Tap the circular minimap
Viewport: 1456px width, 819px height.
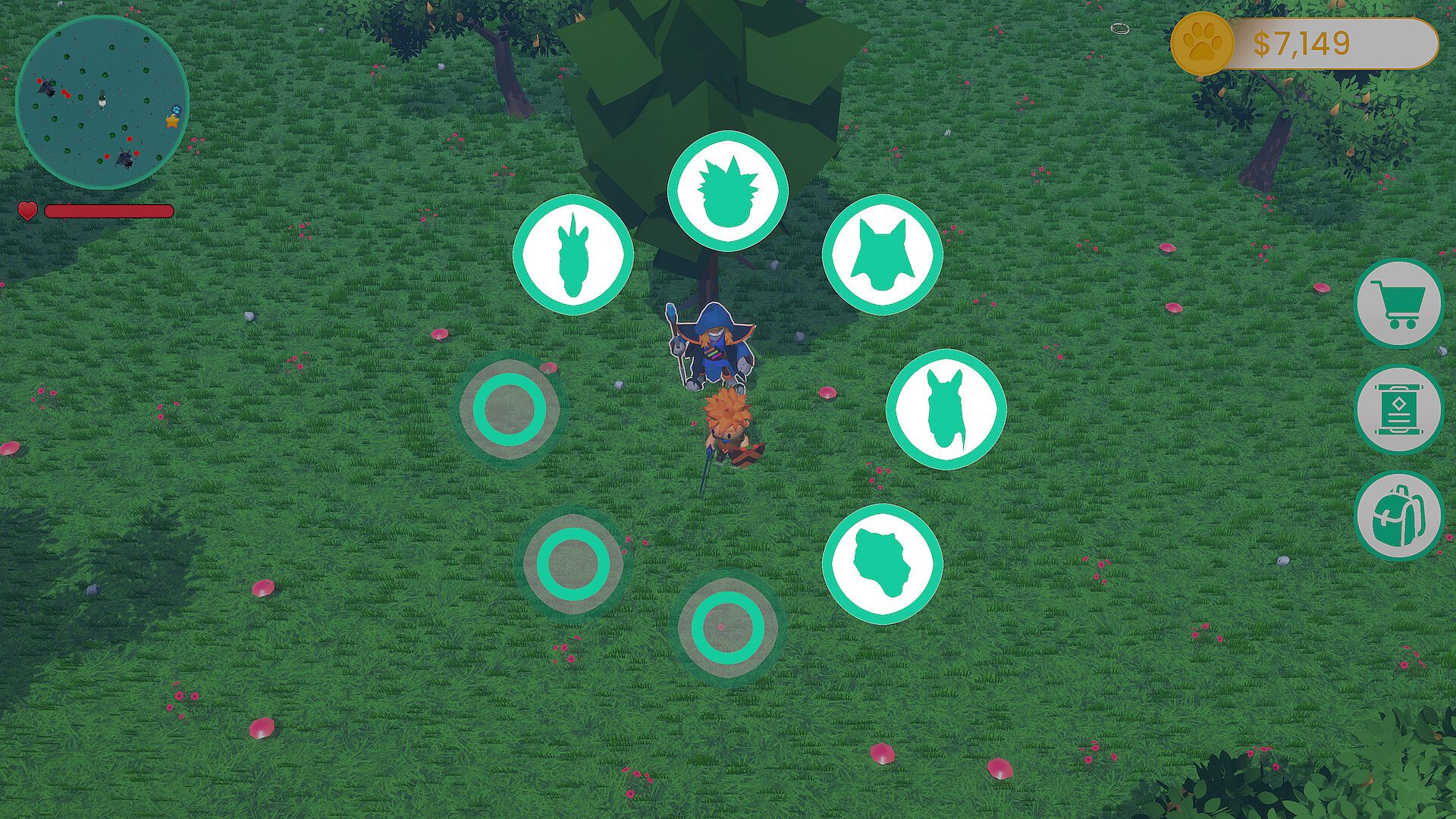pyautogui.click(x=102, y=102)
